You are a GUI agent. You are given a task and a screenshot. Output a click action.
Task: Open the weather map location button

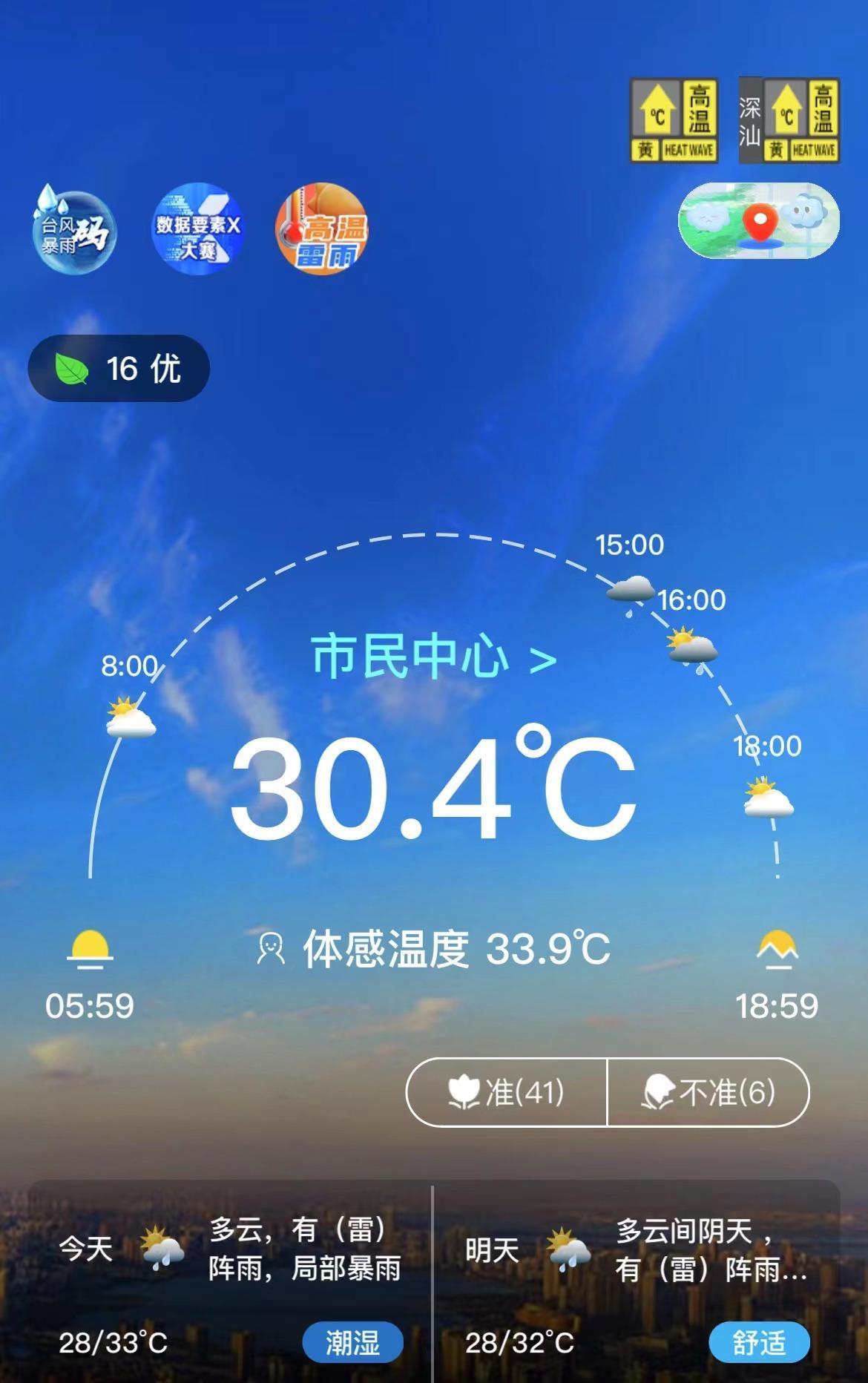(x=758, y=221)
